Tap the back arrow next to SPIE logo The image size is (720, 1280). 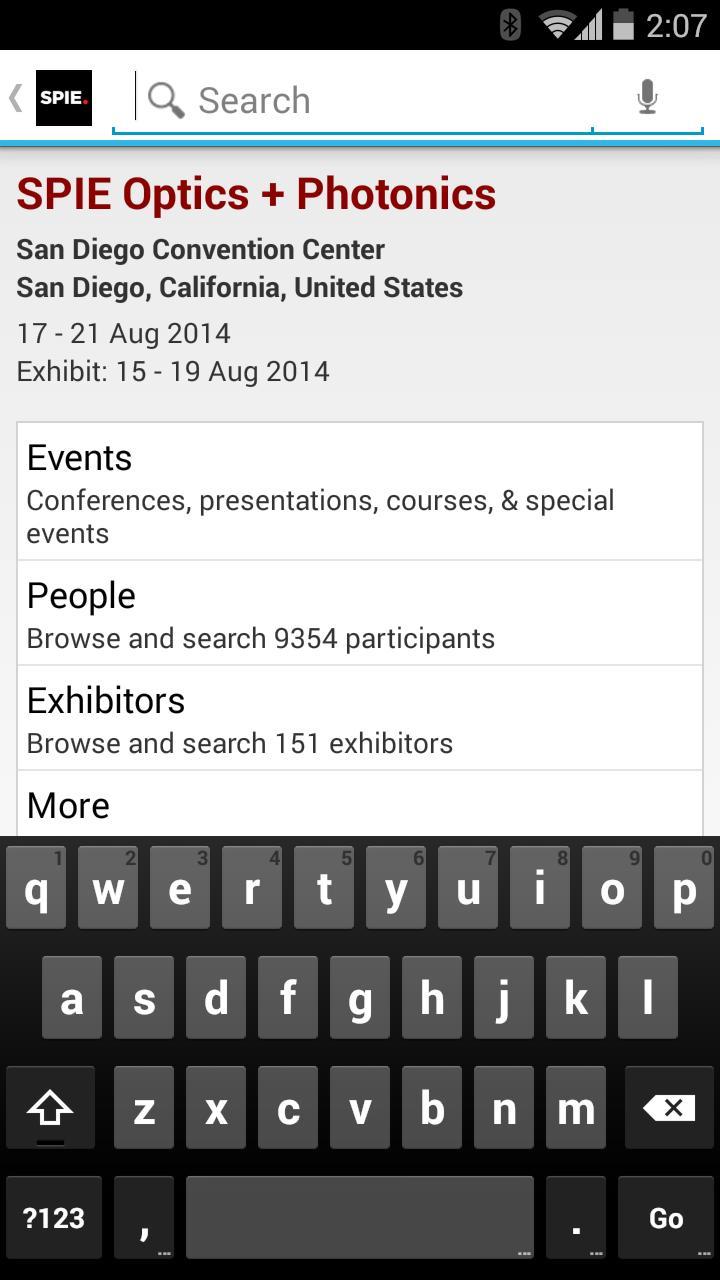point(14,96)
